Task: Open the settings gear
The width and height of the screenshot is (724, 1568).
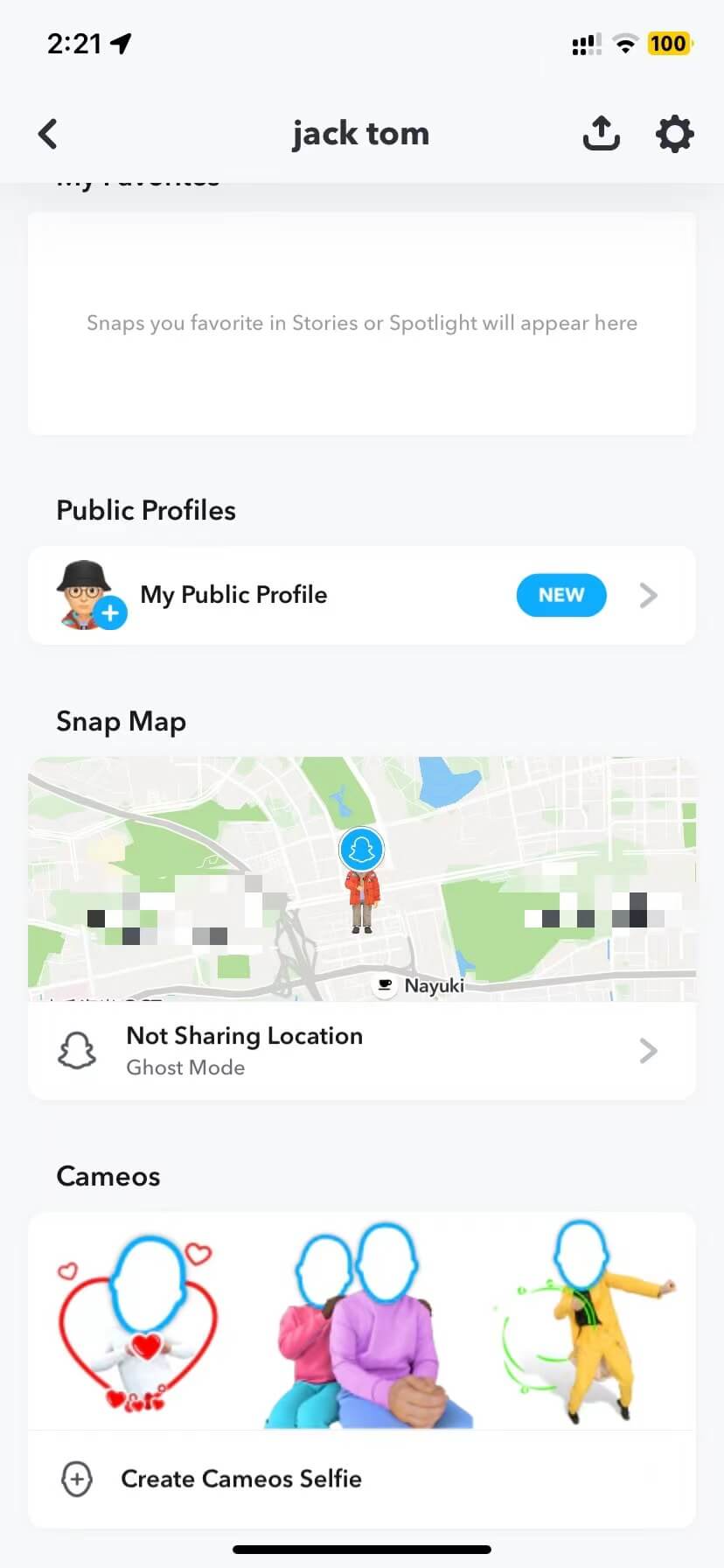Action: (x=674, y=134)
